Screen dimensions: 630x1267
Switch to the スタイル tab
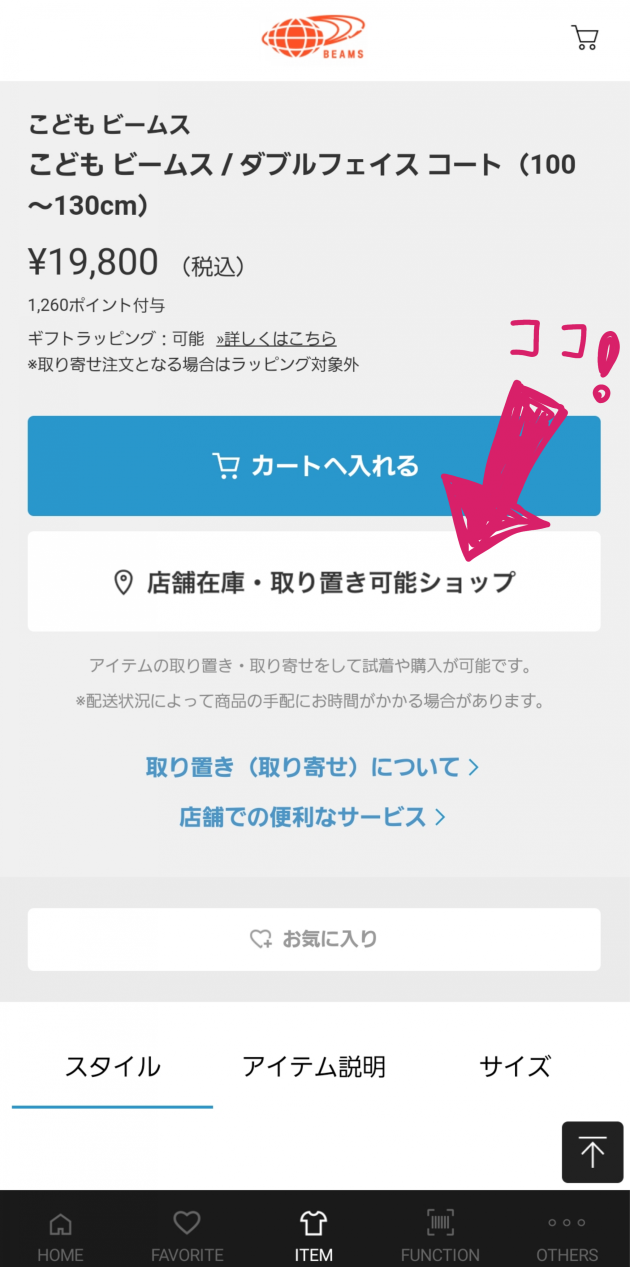(x=112, y=1066)
